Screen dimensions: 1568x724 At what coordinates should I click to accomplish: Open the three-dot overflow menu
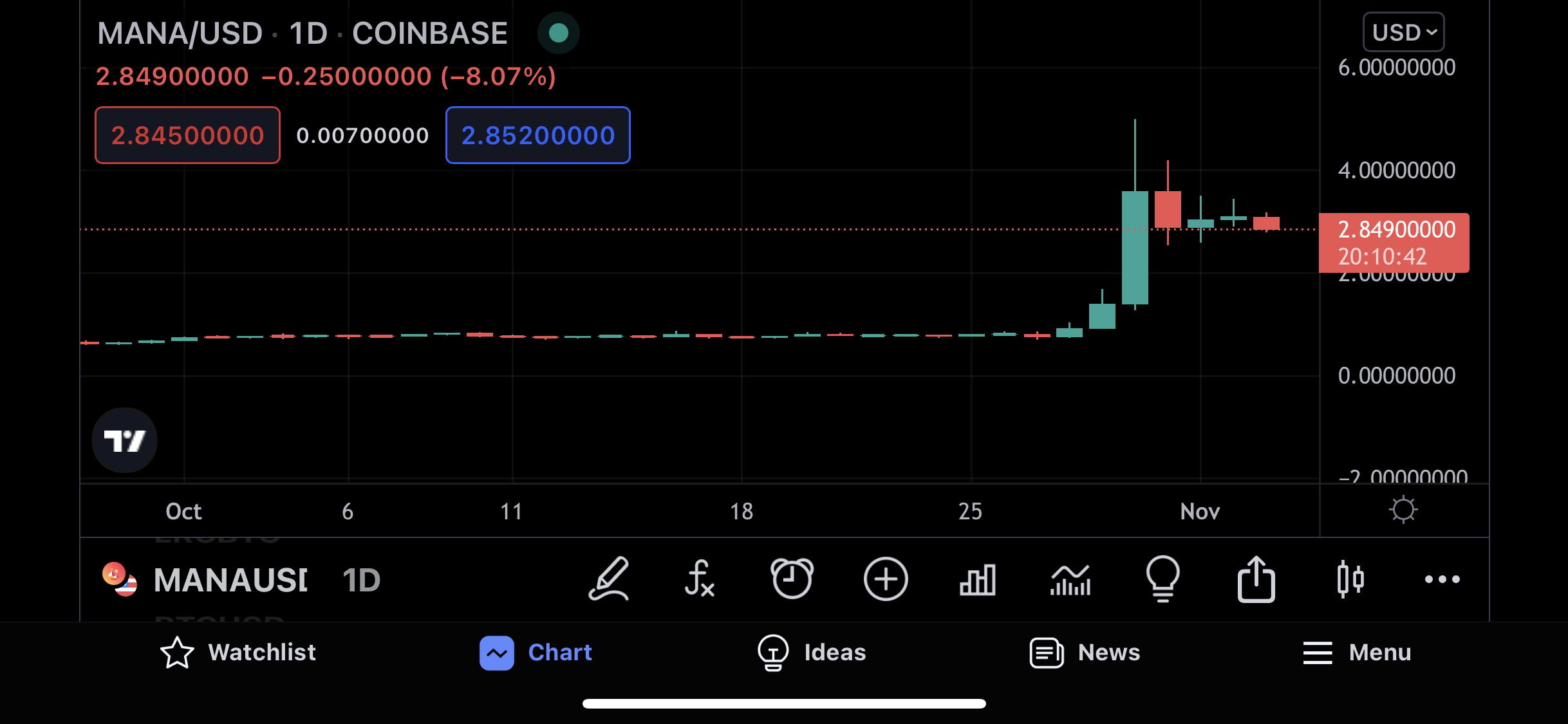coord(1442,579)
